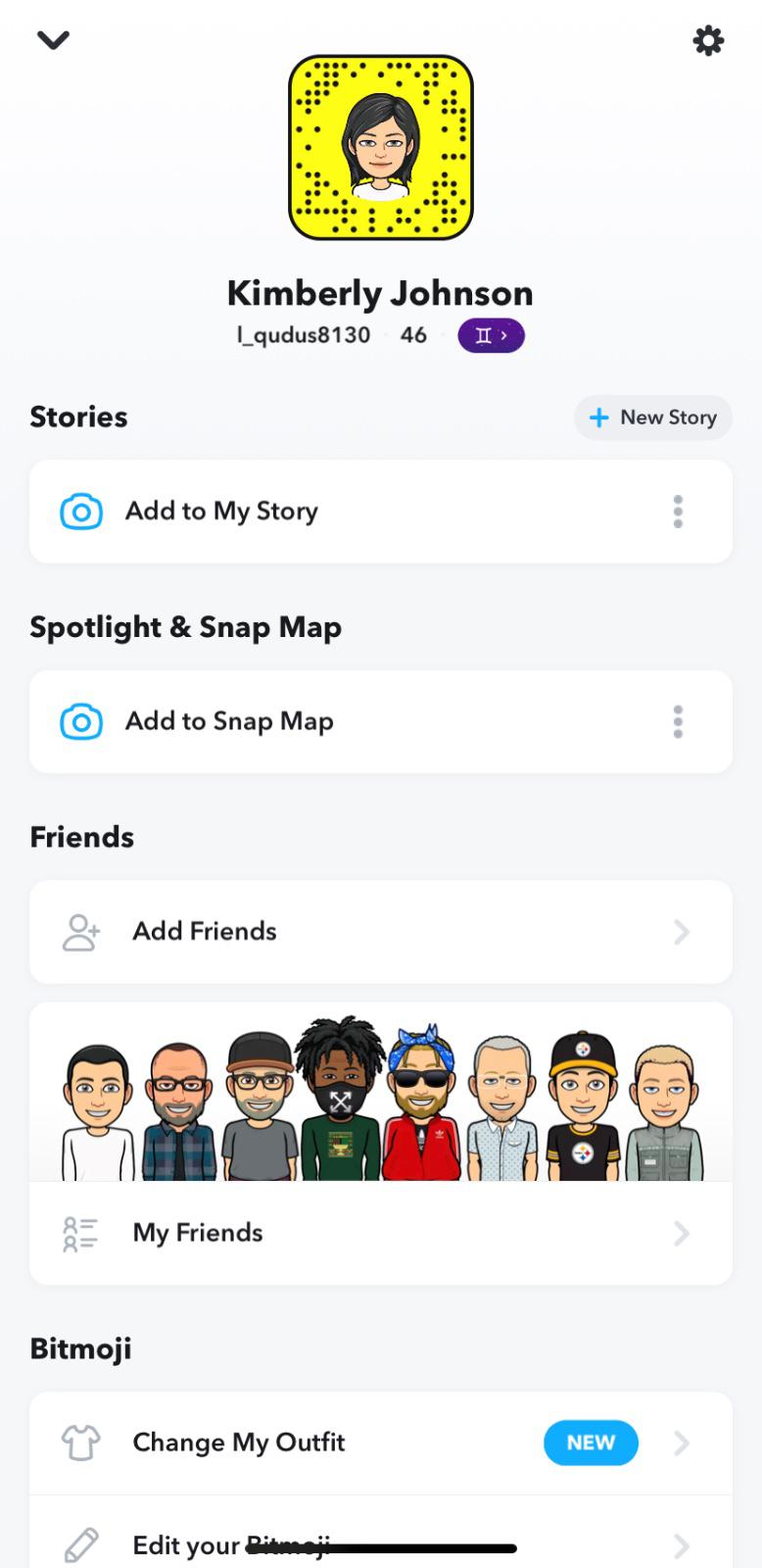This screenshot has height=1568, width=762.
Task: Tap Add to My Story
Action: tap(221, 512)
